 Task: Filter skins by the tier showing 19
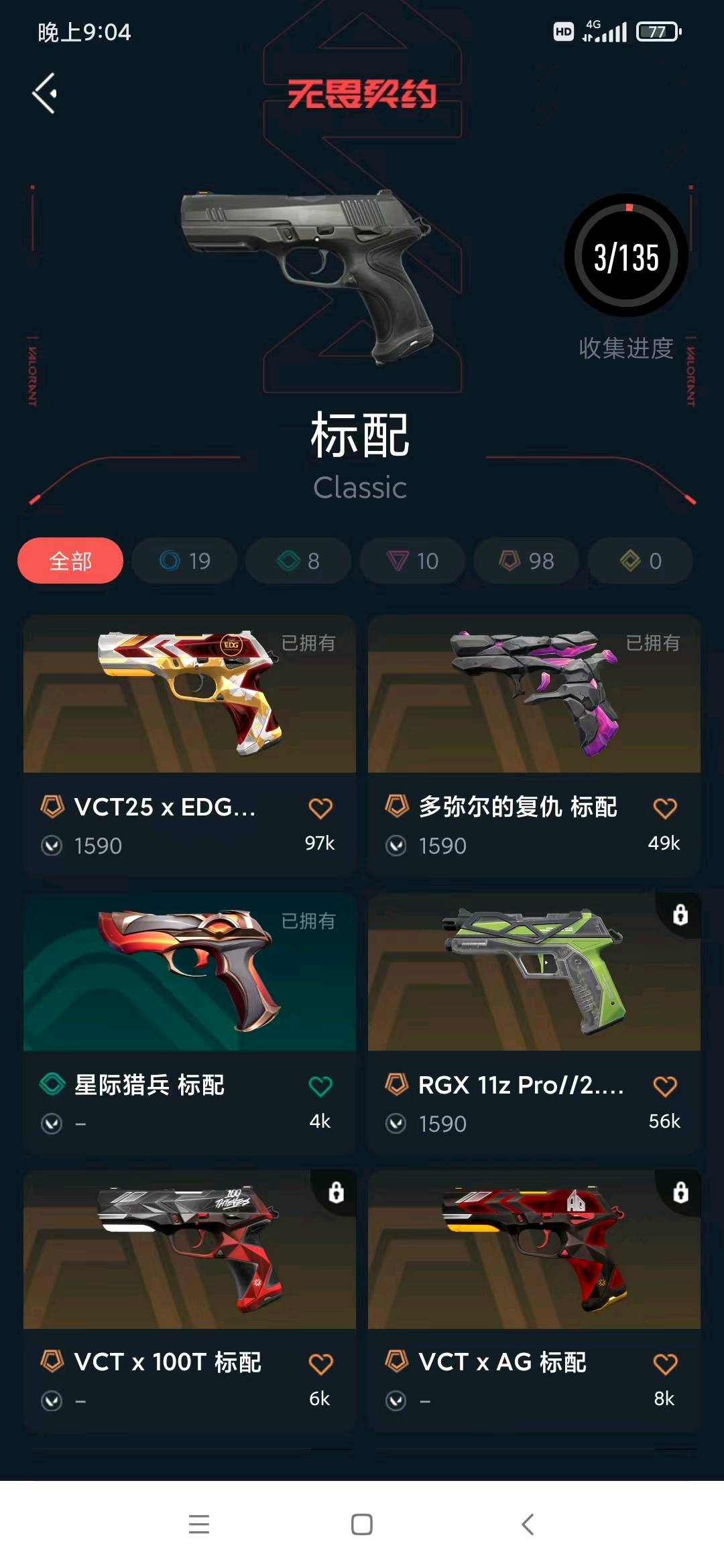185,560
